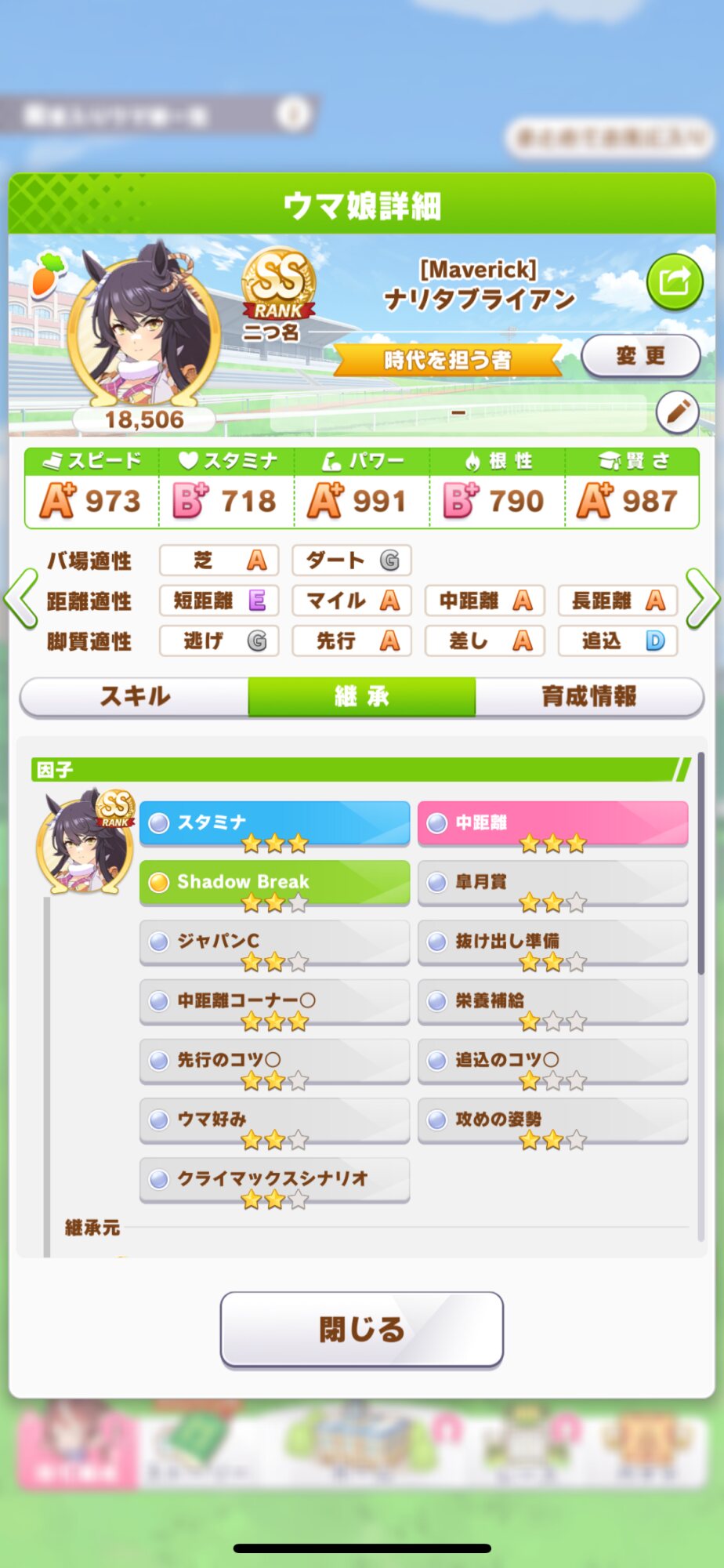
Task: Tap the クライマックスシナリオ factor
Action: coord(274,1179)
